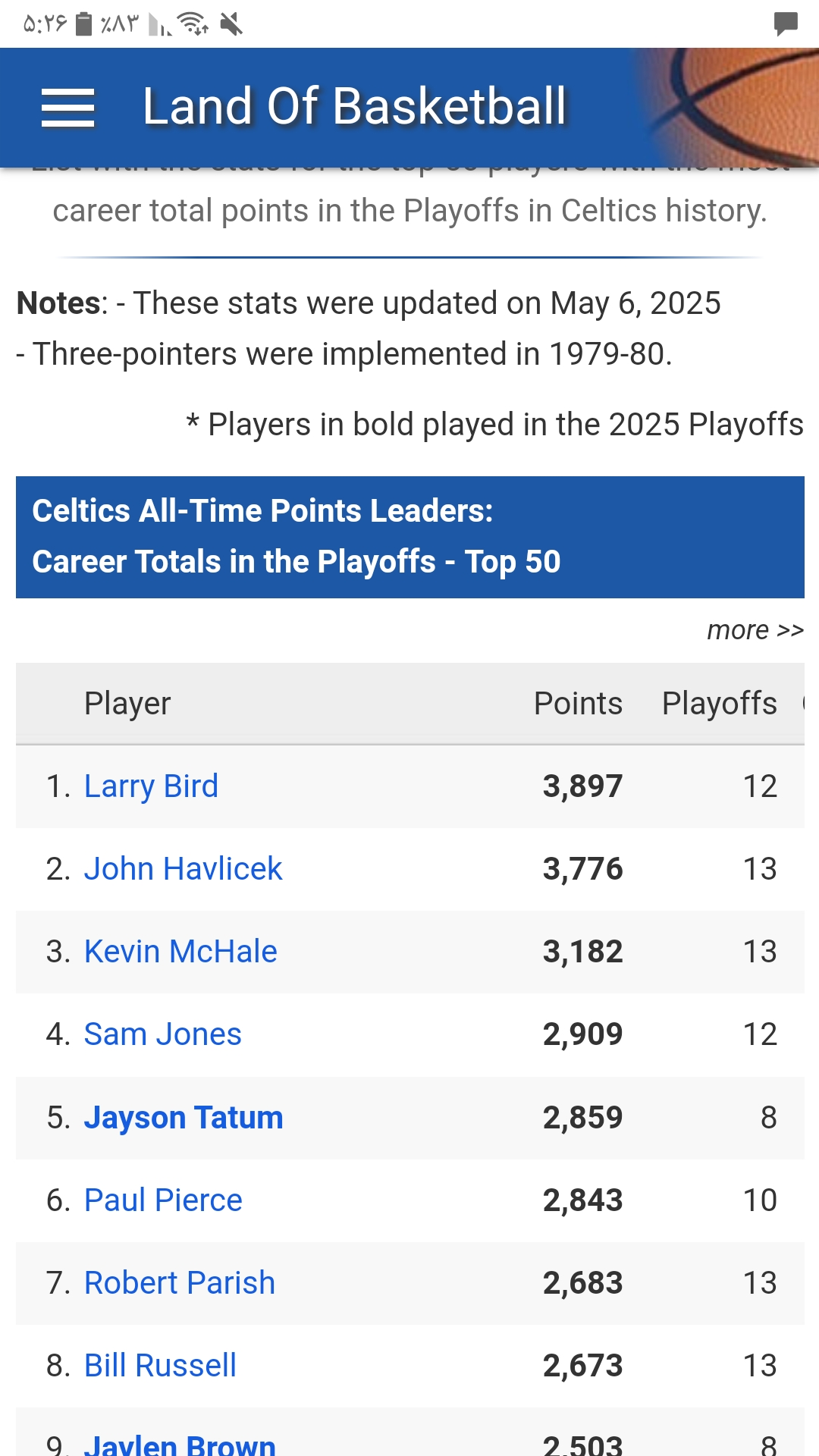Open Paul Pierce's player link
This screenshot has height=1456, width=819.
click(x=163, y=1200)
